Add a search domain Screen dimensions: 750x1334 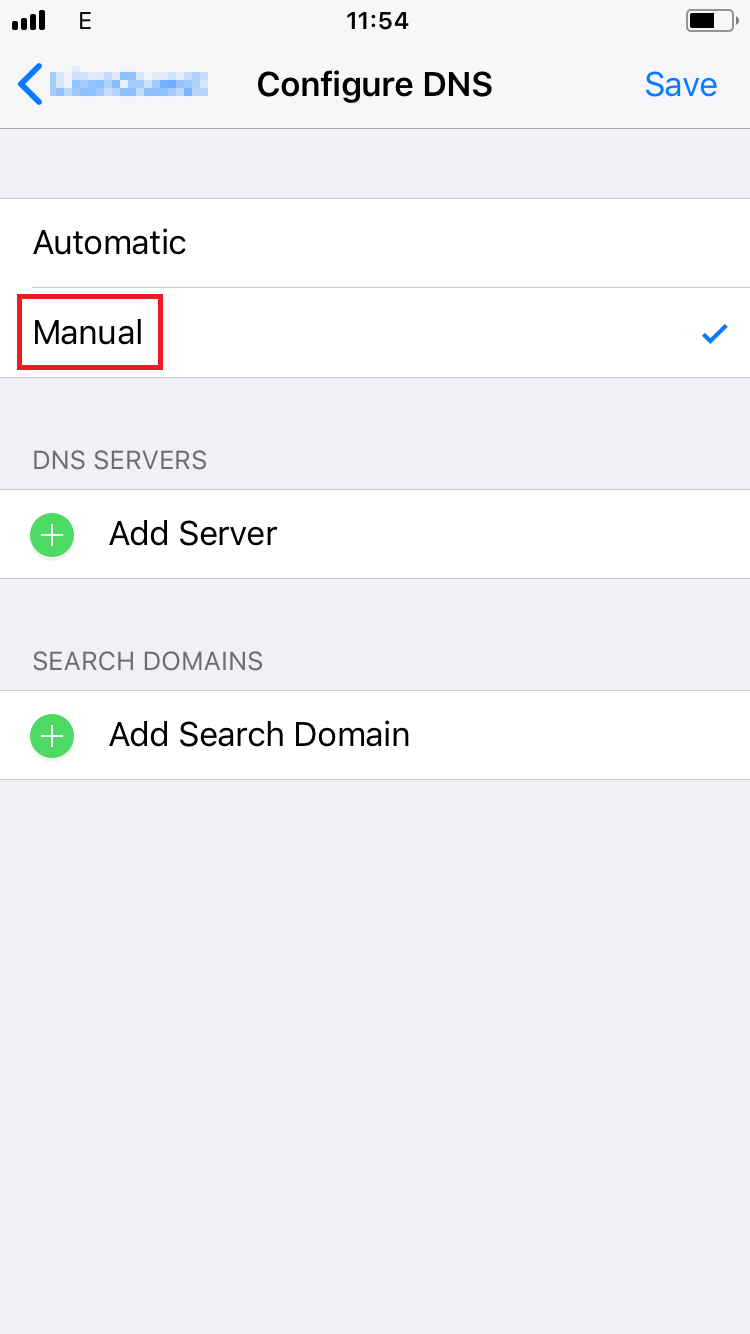375,735
